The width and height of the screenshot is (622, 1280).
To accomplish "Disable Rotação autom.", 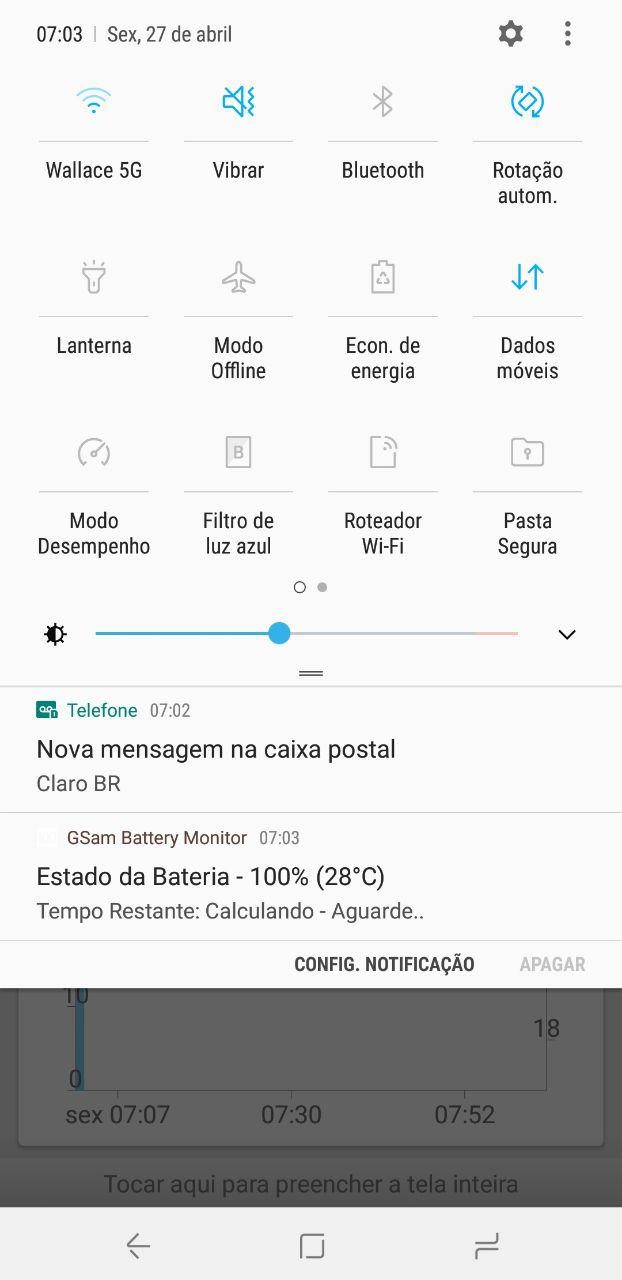I will pos(527,101).
